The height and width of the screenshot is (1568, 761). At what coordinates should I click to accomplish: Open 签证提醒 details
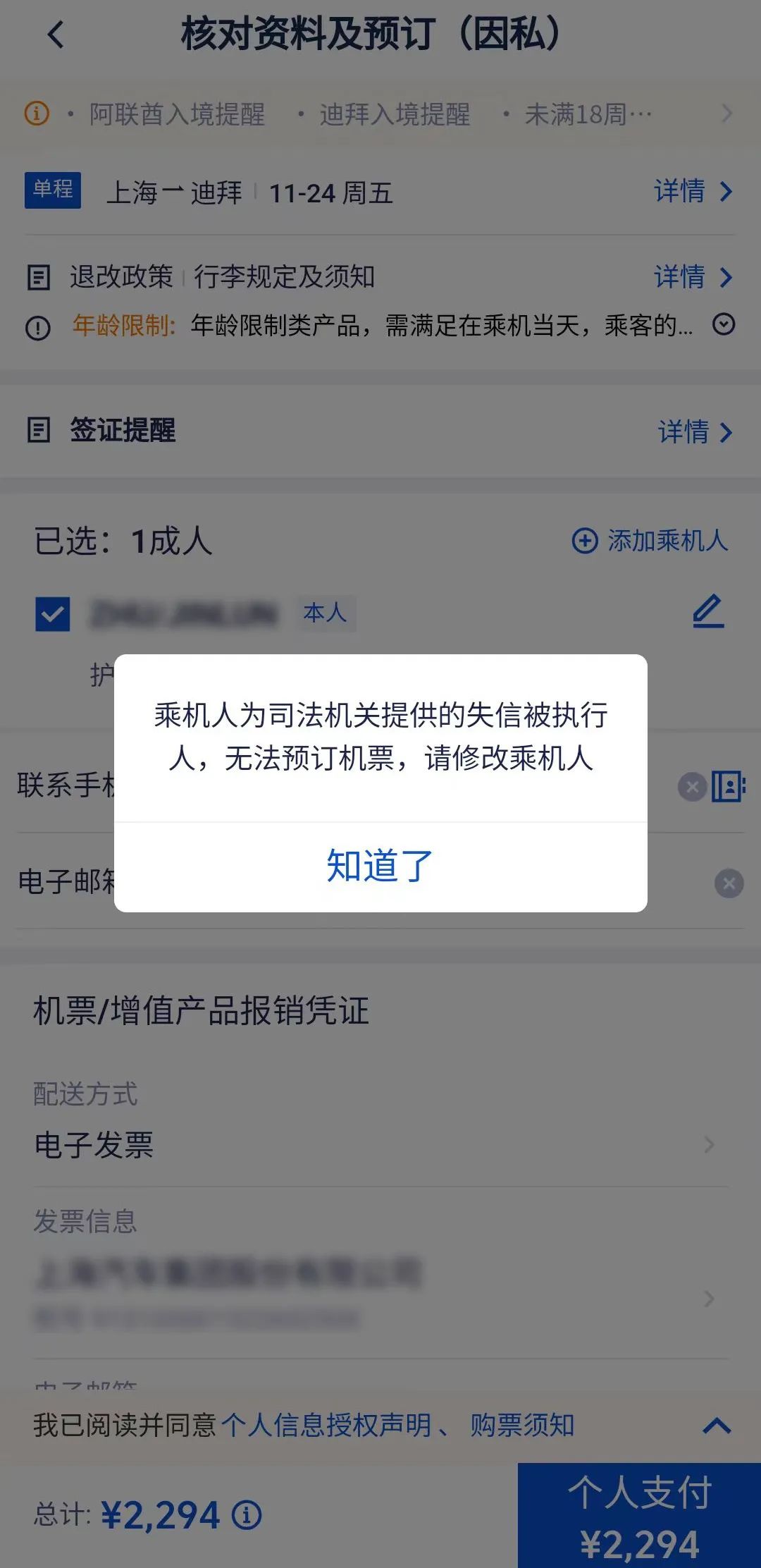click(695, 431)
